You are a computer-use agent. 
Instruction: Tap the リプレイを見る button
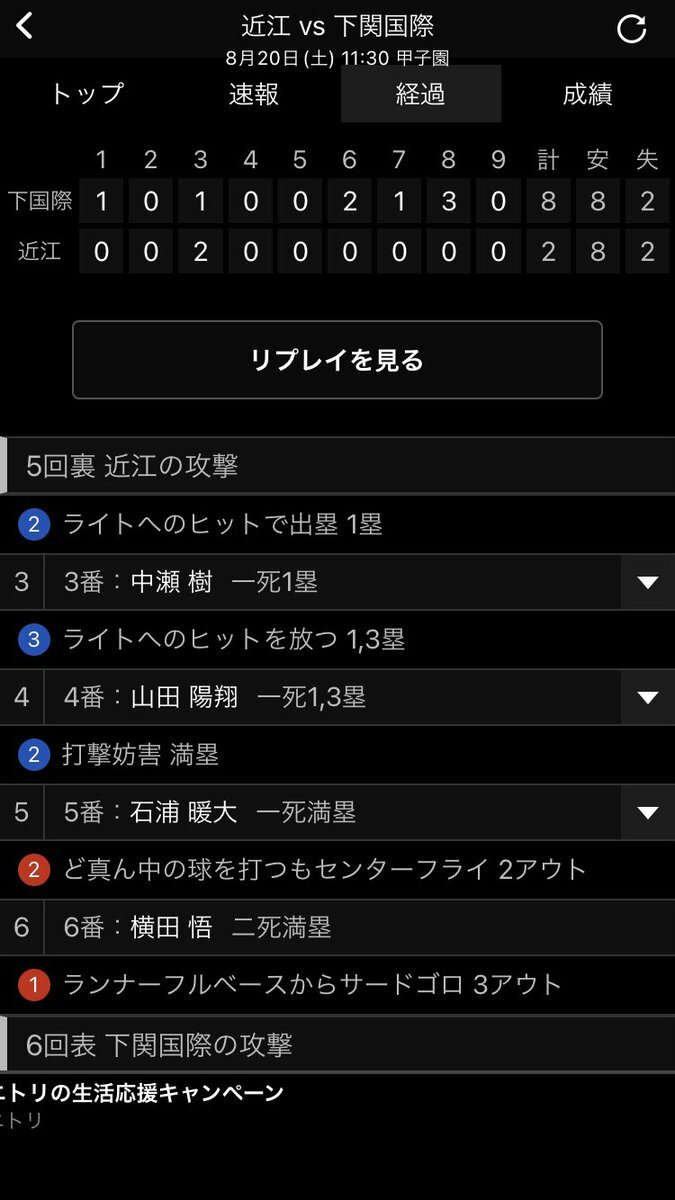337,360
